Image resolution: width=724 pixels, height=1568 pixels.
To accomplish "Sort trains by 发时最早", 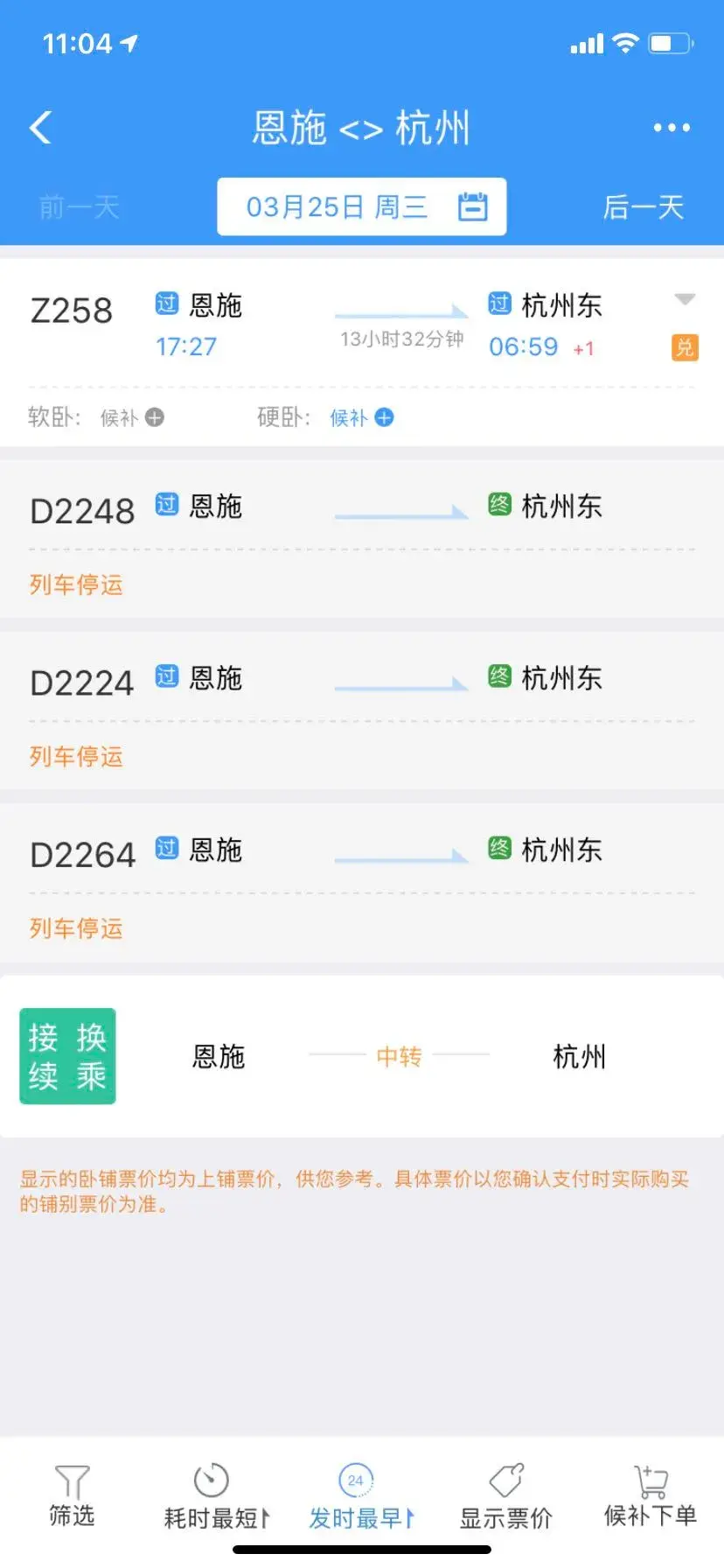I will point(360,1496).
